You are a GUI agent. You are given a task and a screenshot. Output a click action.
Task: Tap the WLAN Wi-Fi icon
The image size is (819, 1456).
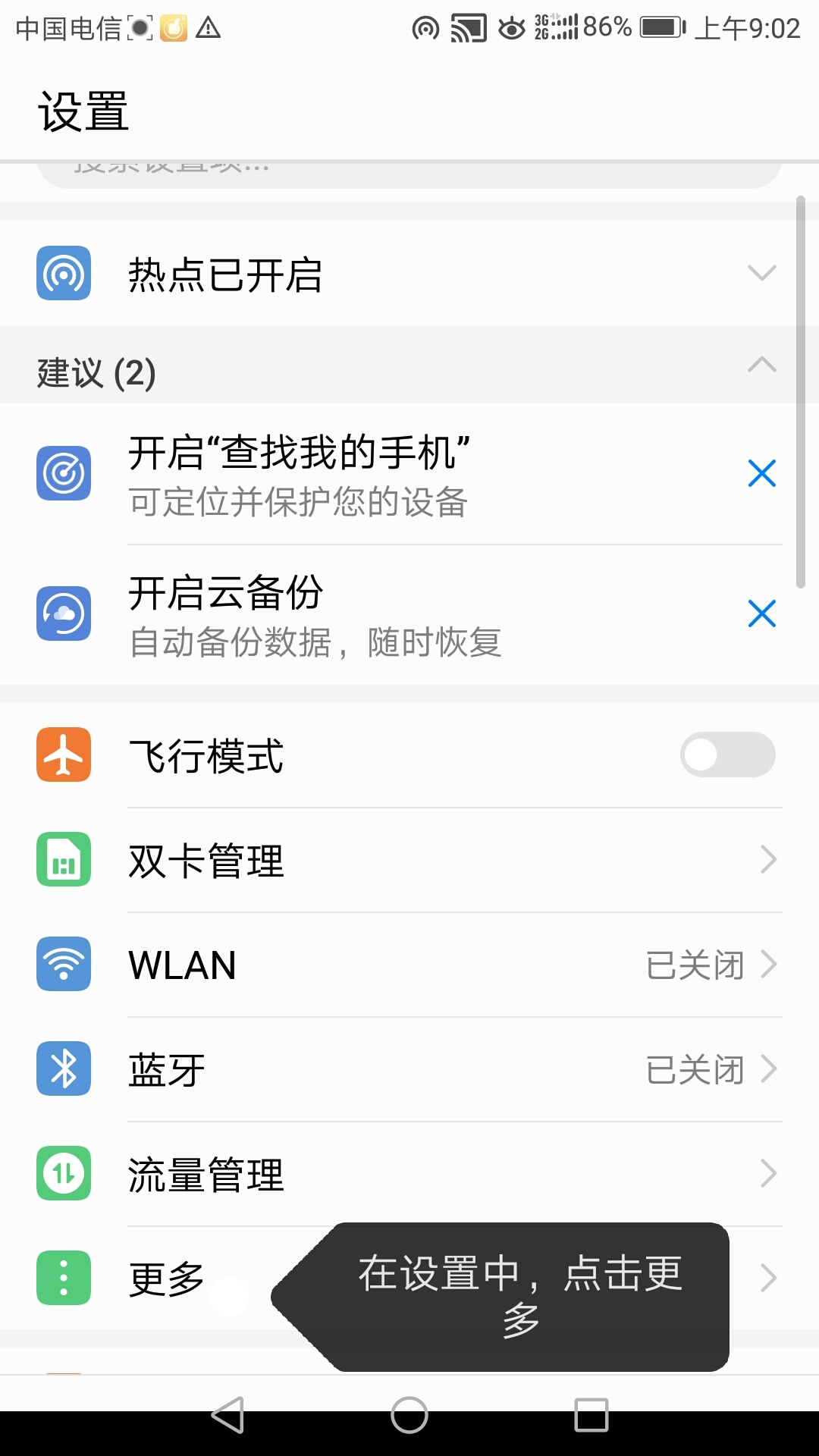coord(64,965)
